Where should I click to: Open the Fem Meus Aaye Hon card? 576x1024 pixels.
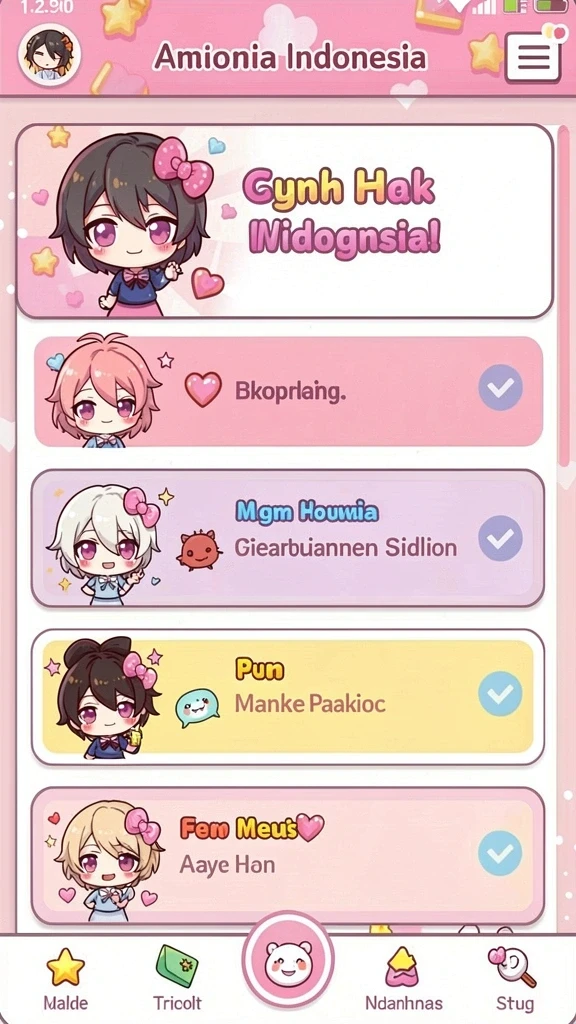[288, 856]
